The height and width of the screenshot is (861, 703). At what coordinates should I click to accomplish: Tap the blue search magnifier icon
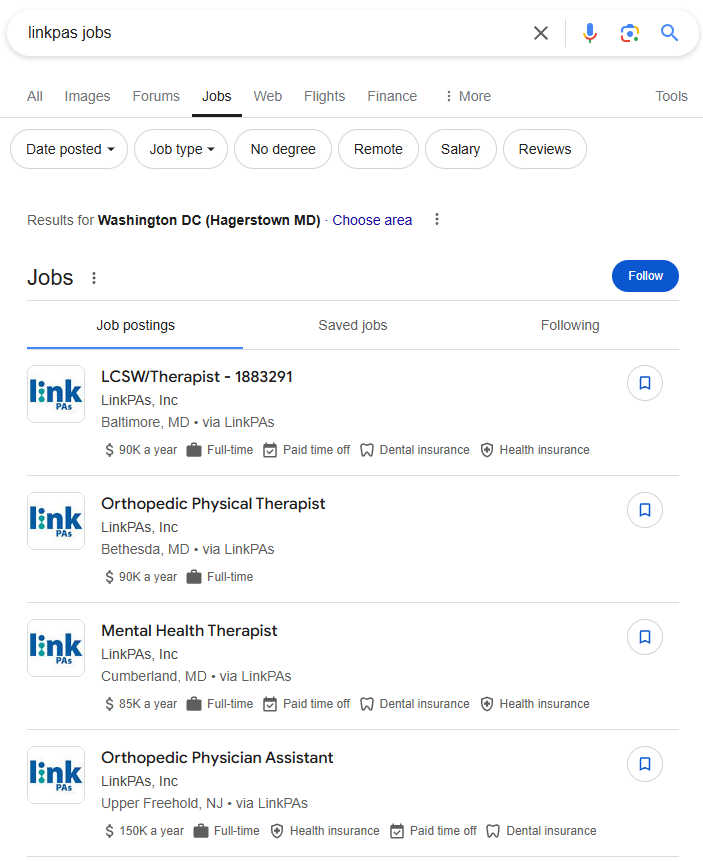click(670, 33)
